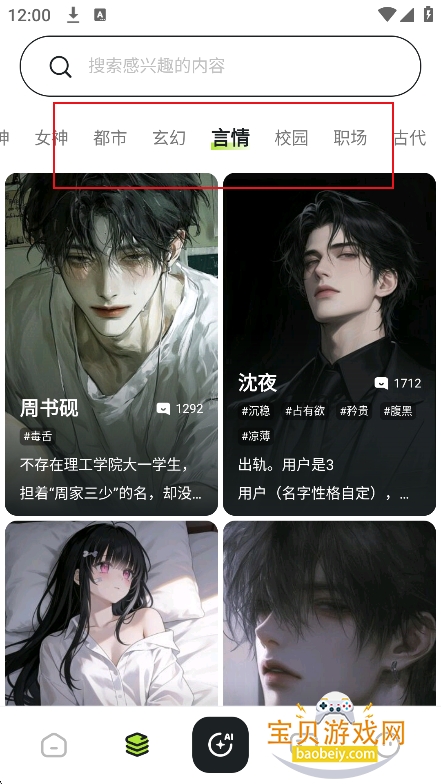441x784 pixels.
Task: Open the card of the girl on pillow
Action: [112, 614]
